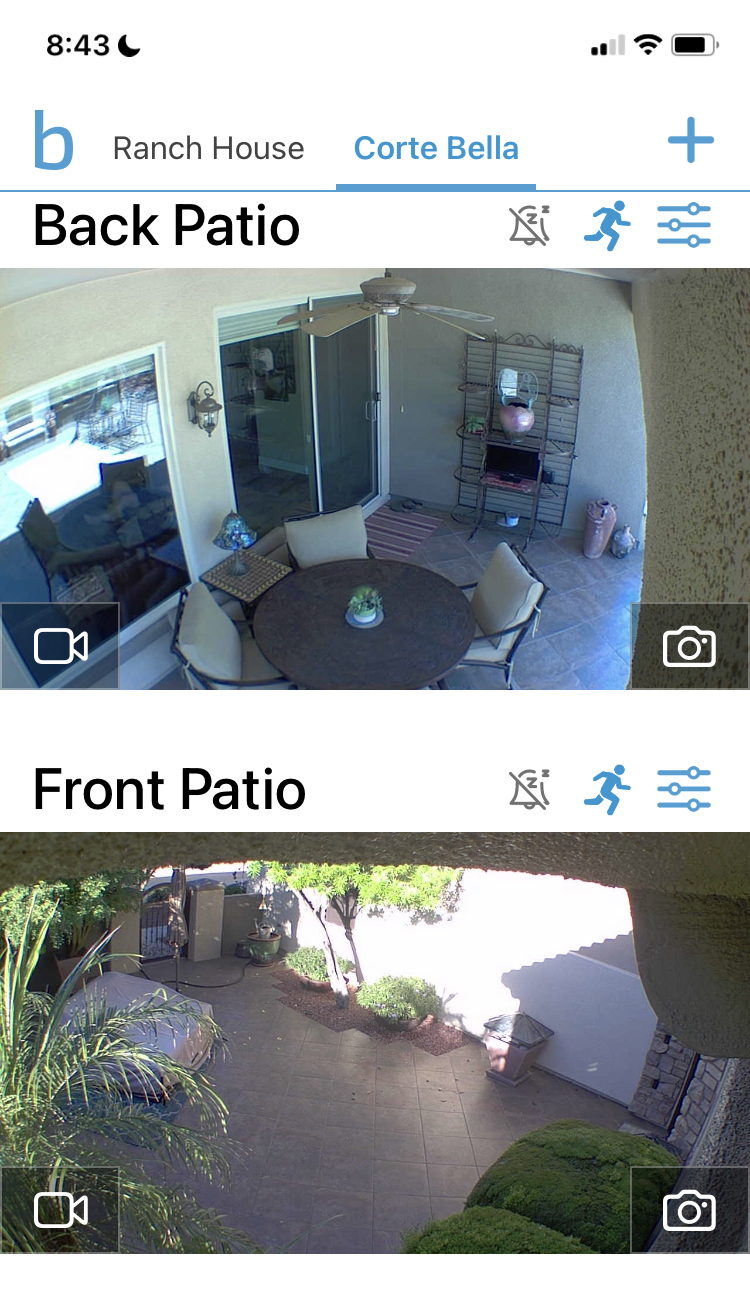Capture a snapshot from Back Patio
750x1313 pixels.
point(690,646)
